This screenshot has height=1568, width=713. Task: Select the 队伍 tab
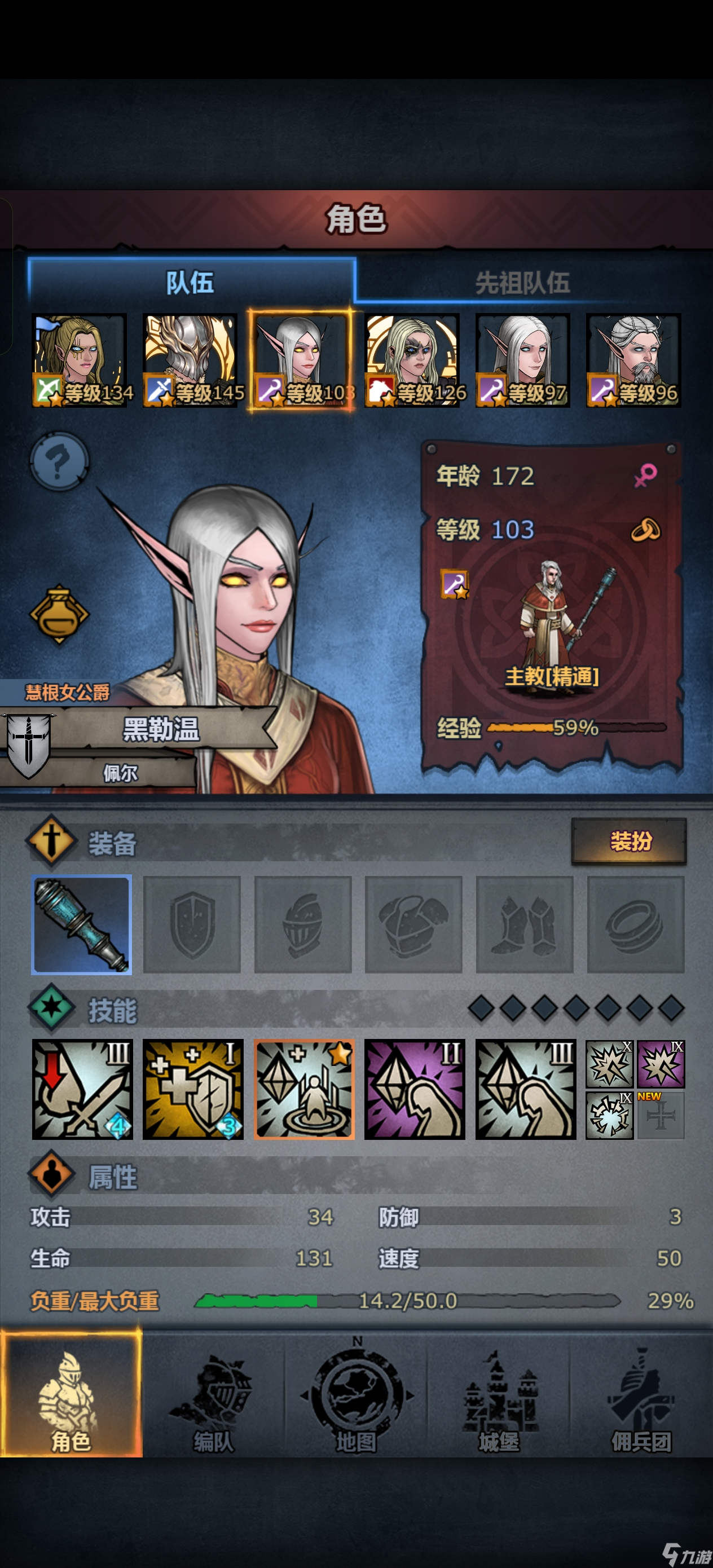point(191,283)
